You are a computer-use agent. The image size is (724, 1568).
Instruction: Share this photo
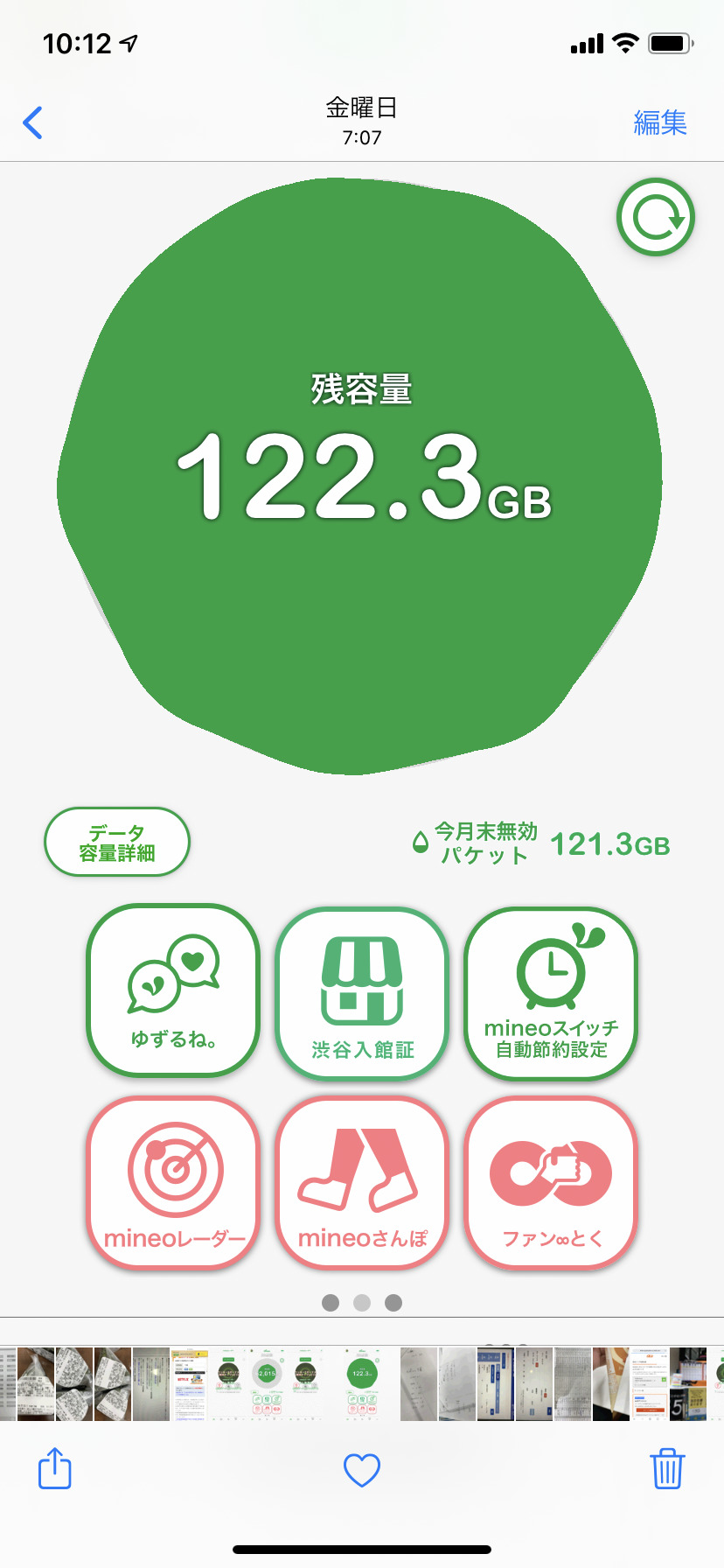coord(54,1468)
